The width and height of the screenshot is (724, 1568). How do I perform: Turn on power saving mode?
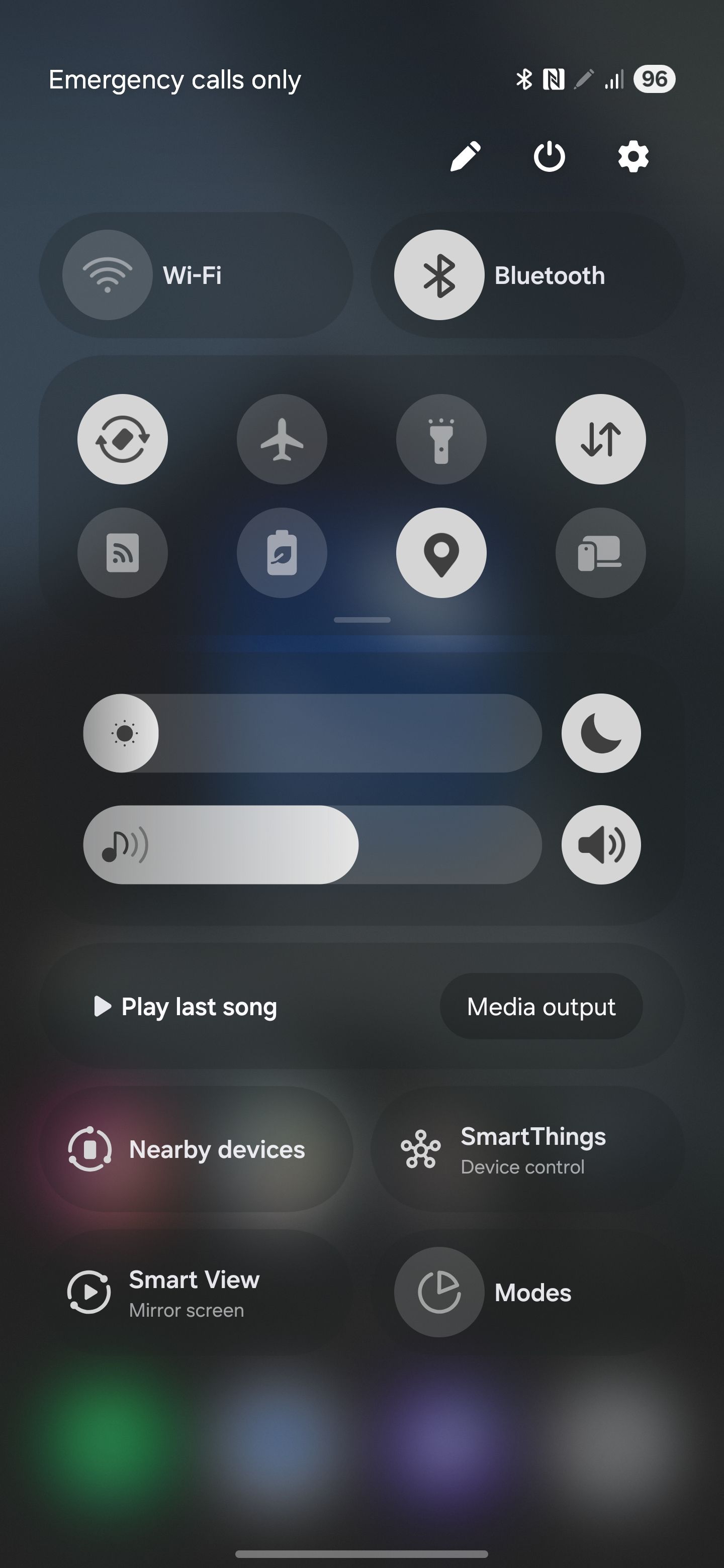282,553
